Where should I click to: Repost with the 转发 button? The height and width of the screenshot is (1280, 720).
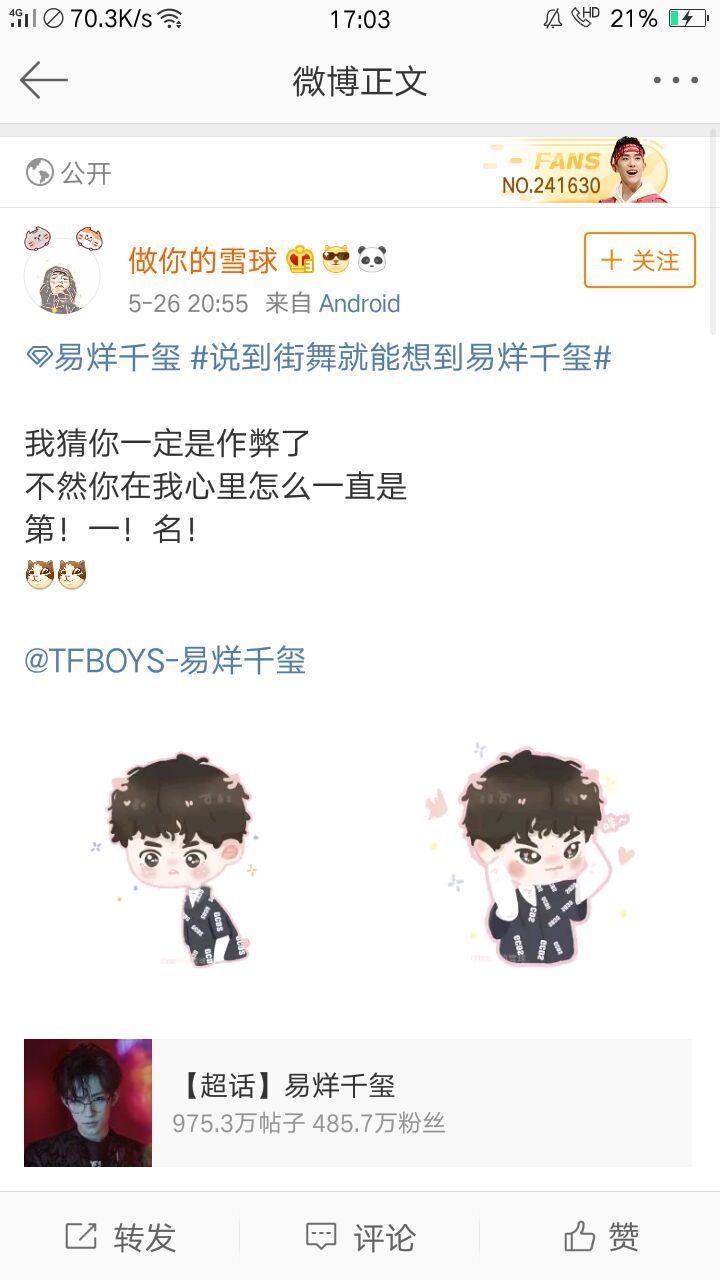[x=120, y=1237]
